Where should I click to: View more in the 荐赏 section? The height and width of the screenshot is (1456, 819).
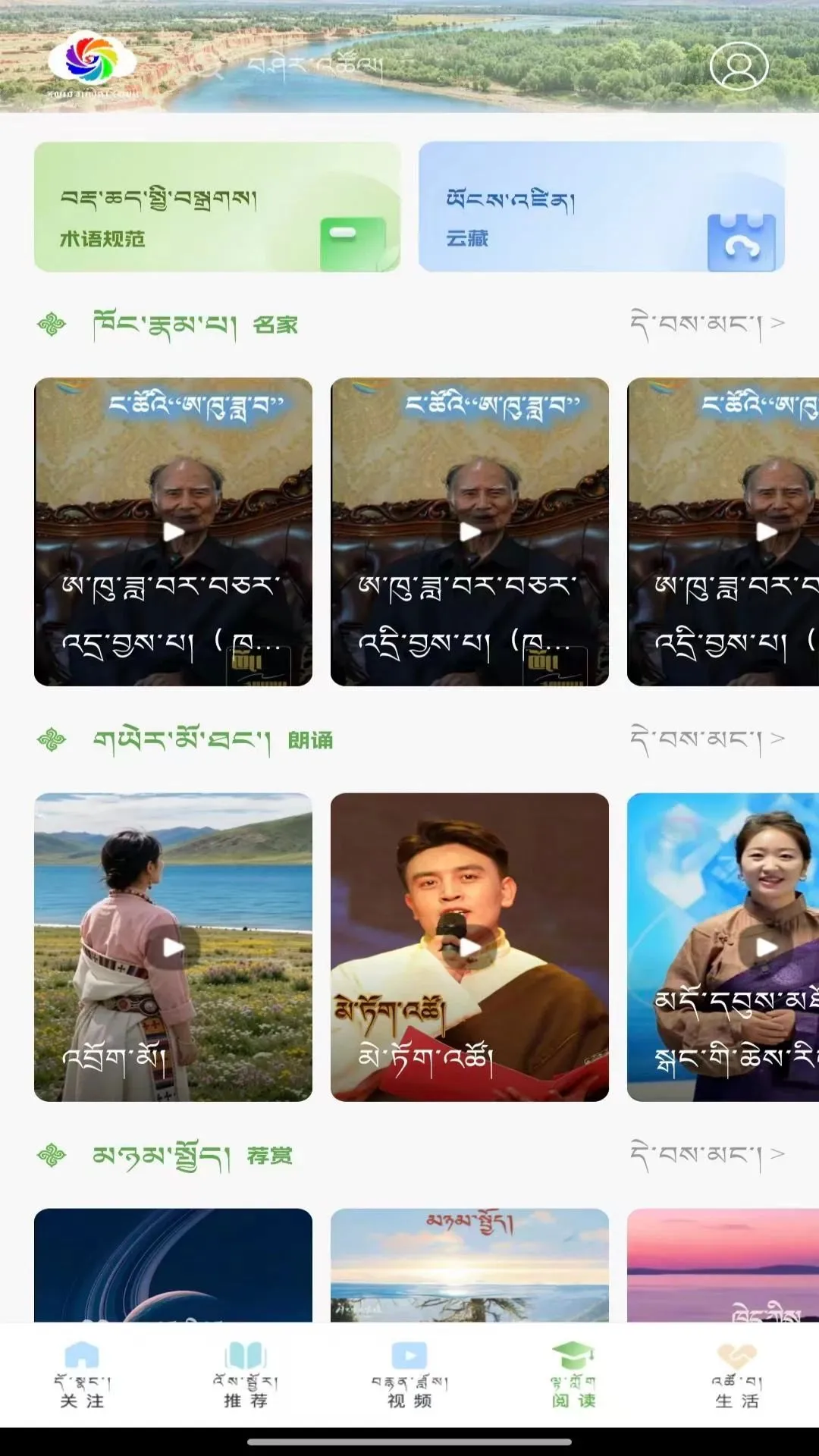[707, 1155]
